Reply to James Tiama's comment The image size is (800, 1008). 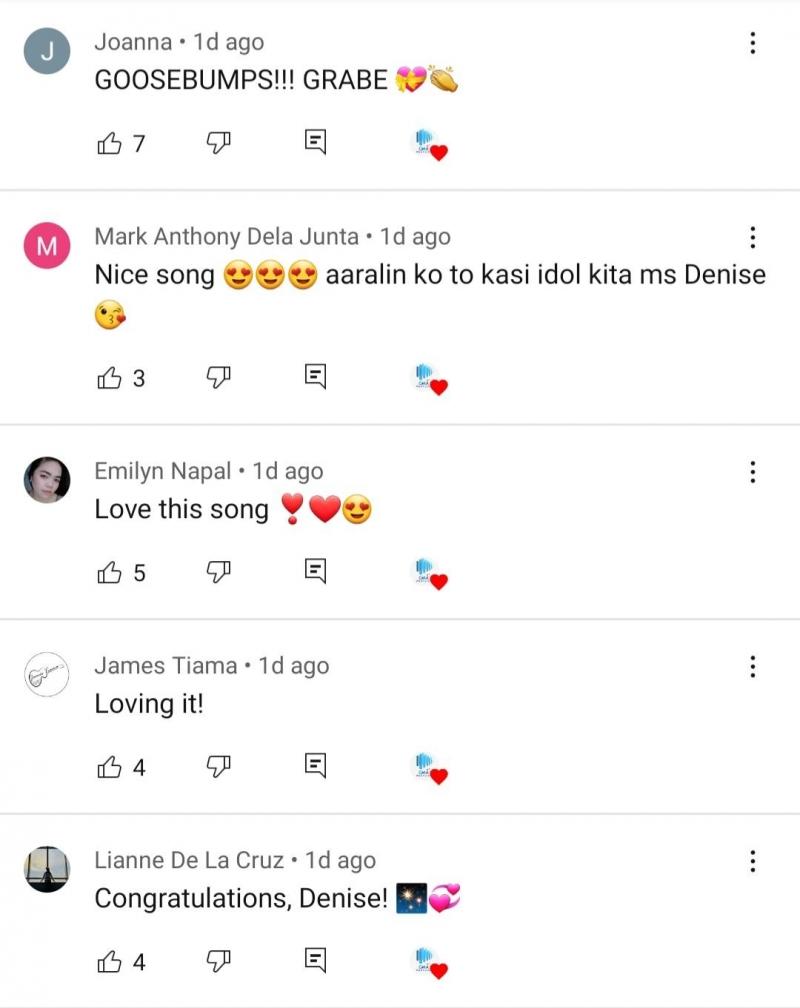click(x=315, y=767)
